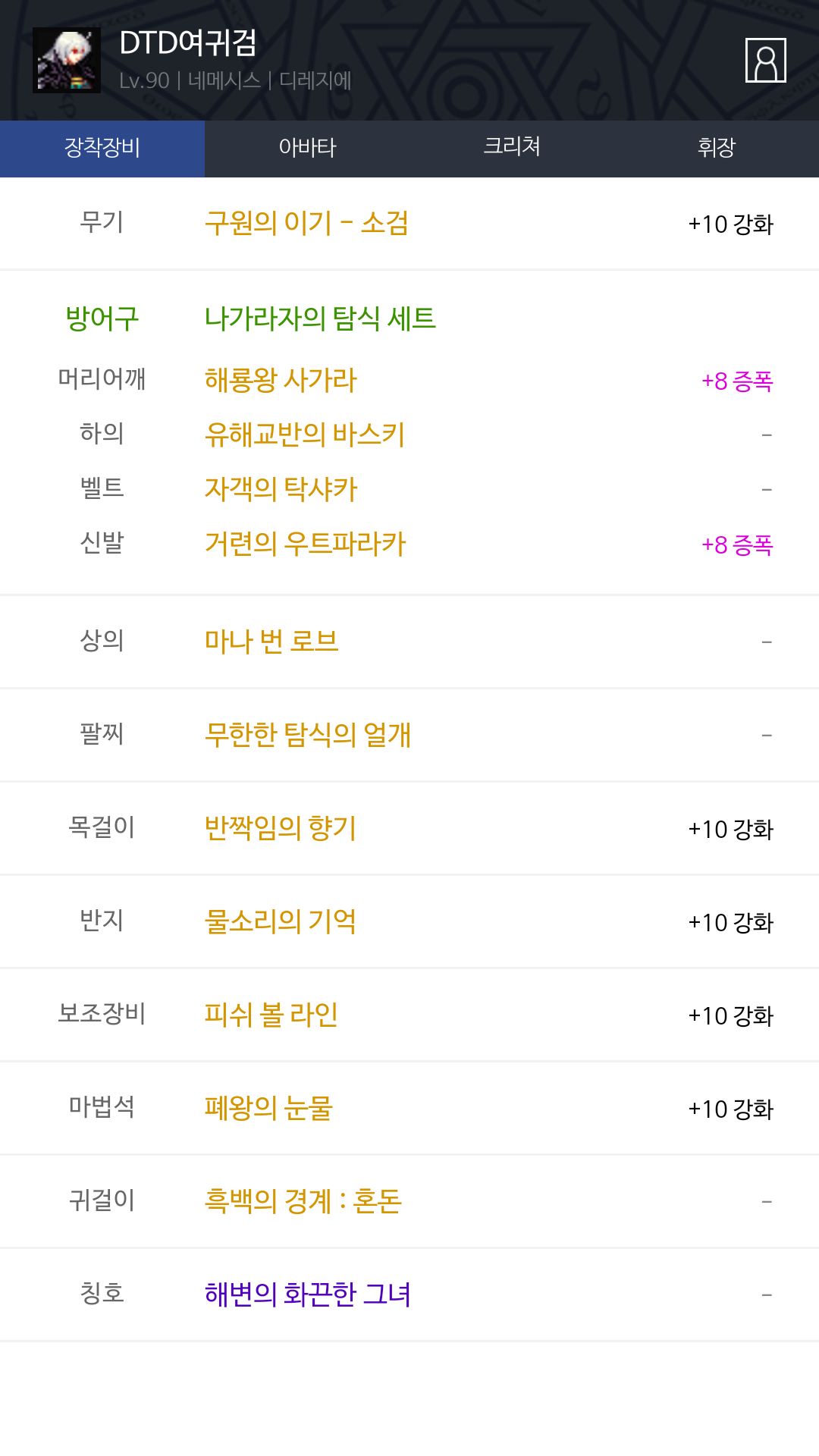View armor set 나가라자의 탐식 세트

point(320,318)
